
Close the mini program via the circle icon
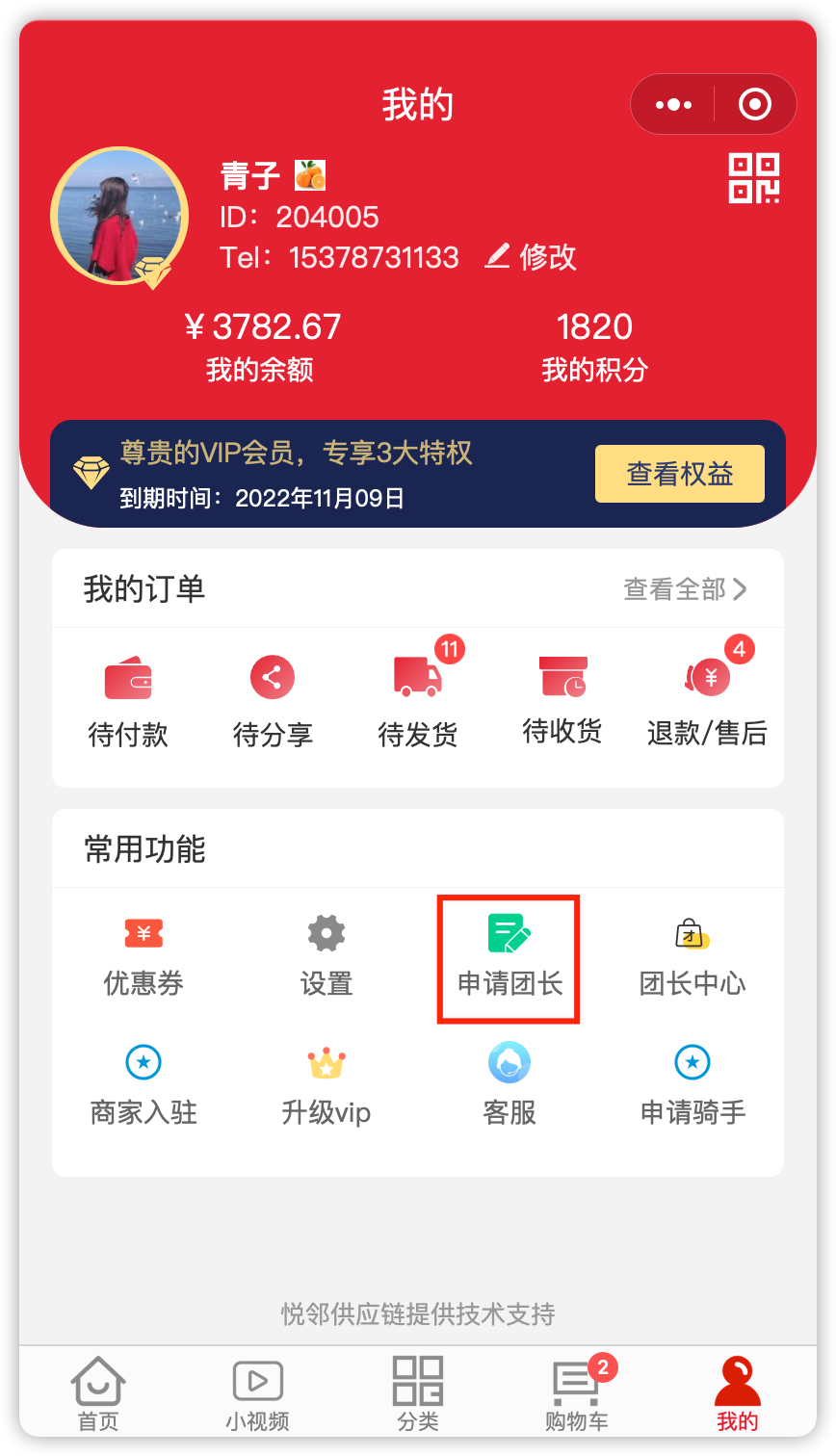point(755,104)
